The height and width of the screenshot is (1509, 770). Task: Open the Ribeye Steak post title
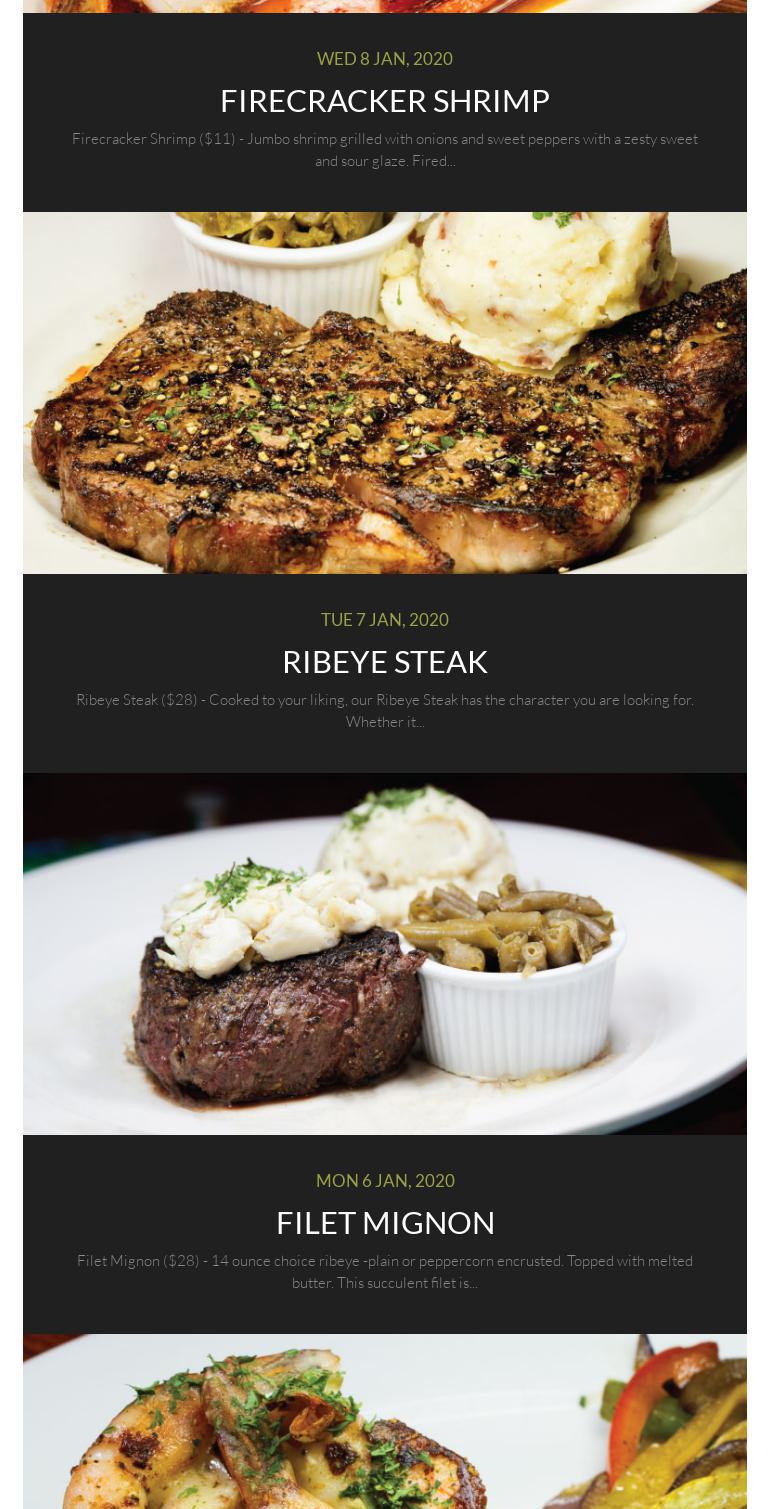coord(384,662)
